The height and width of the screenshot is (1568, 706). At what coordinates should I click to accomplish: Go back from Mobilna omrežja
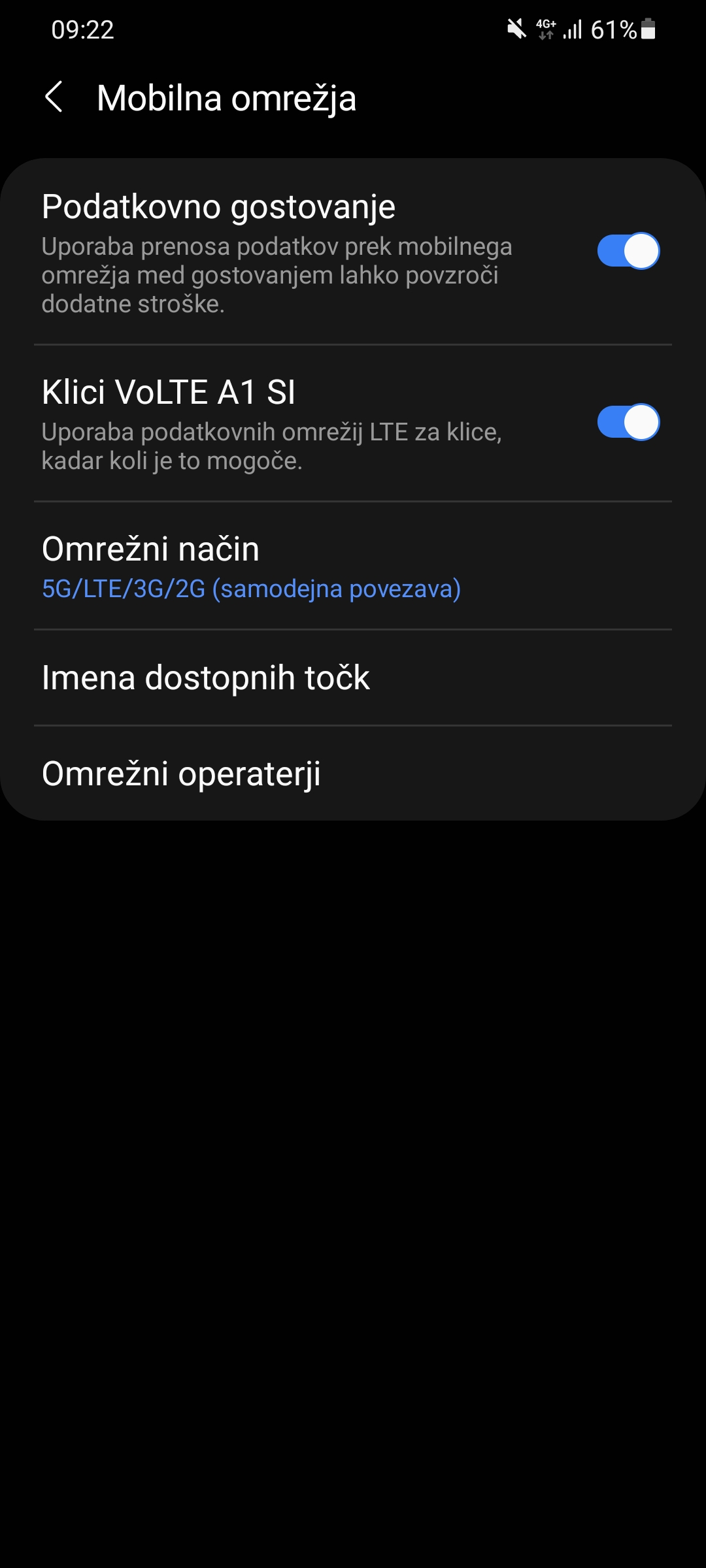coord(54,97)
